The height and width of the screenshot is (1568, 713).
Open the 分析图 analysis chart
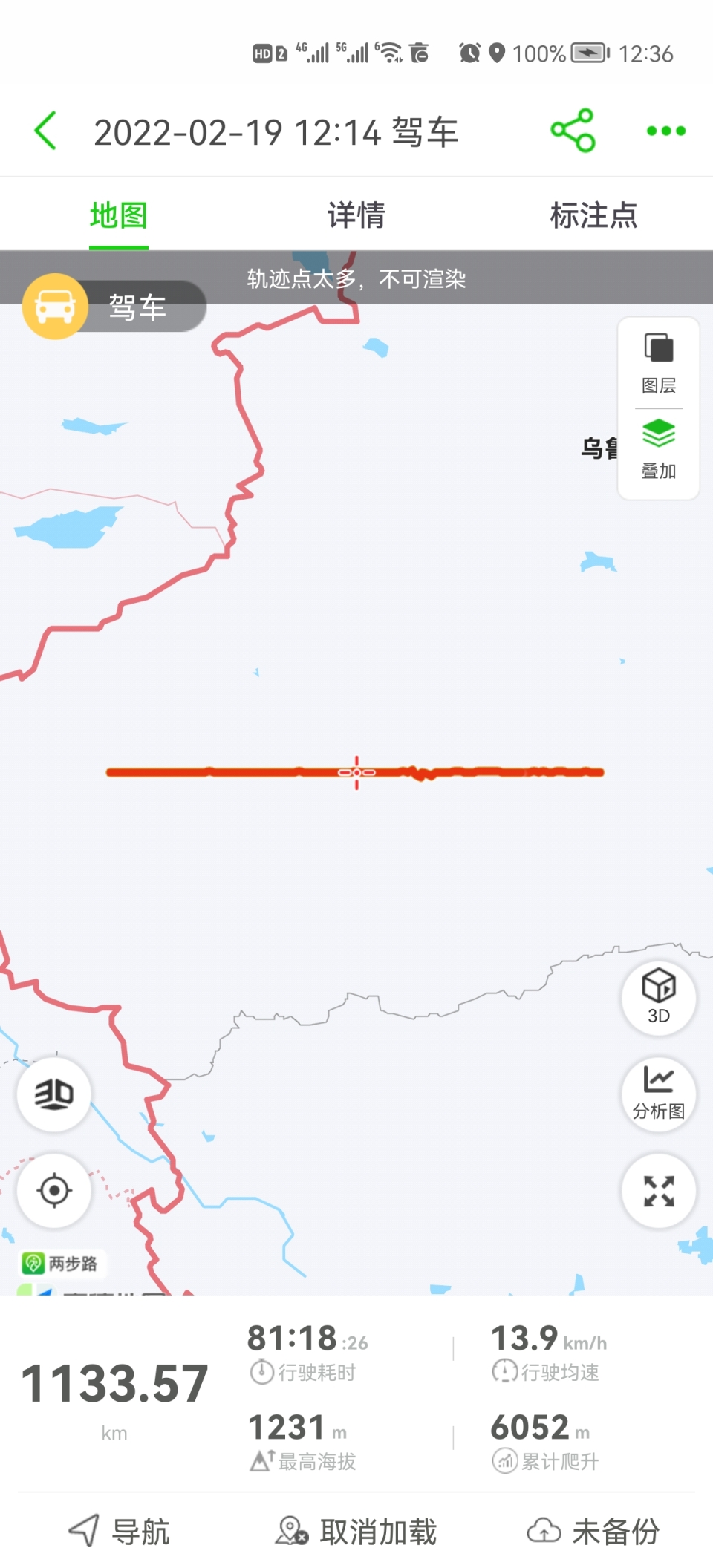(x=658, y=1093)
